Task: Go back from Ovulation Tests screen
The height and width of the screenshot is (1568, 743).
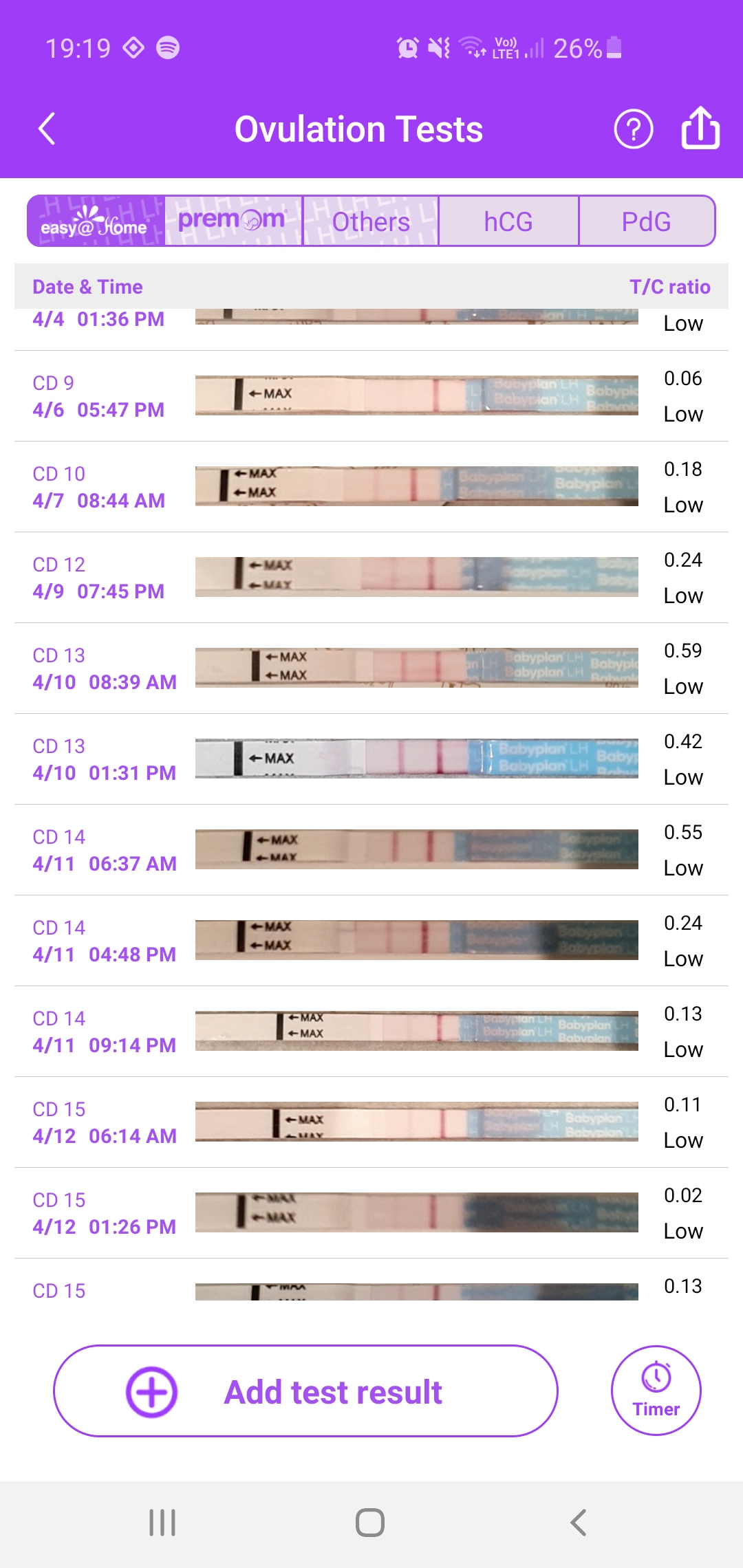Action: point(47,129)
